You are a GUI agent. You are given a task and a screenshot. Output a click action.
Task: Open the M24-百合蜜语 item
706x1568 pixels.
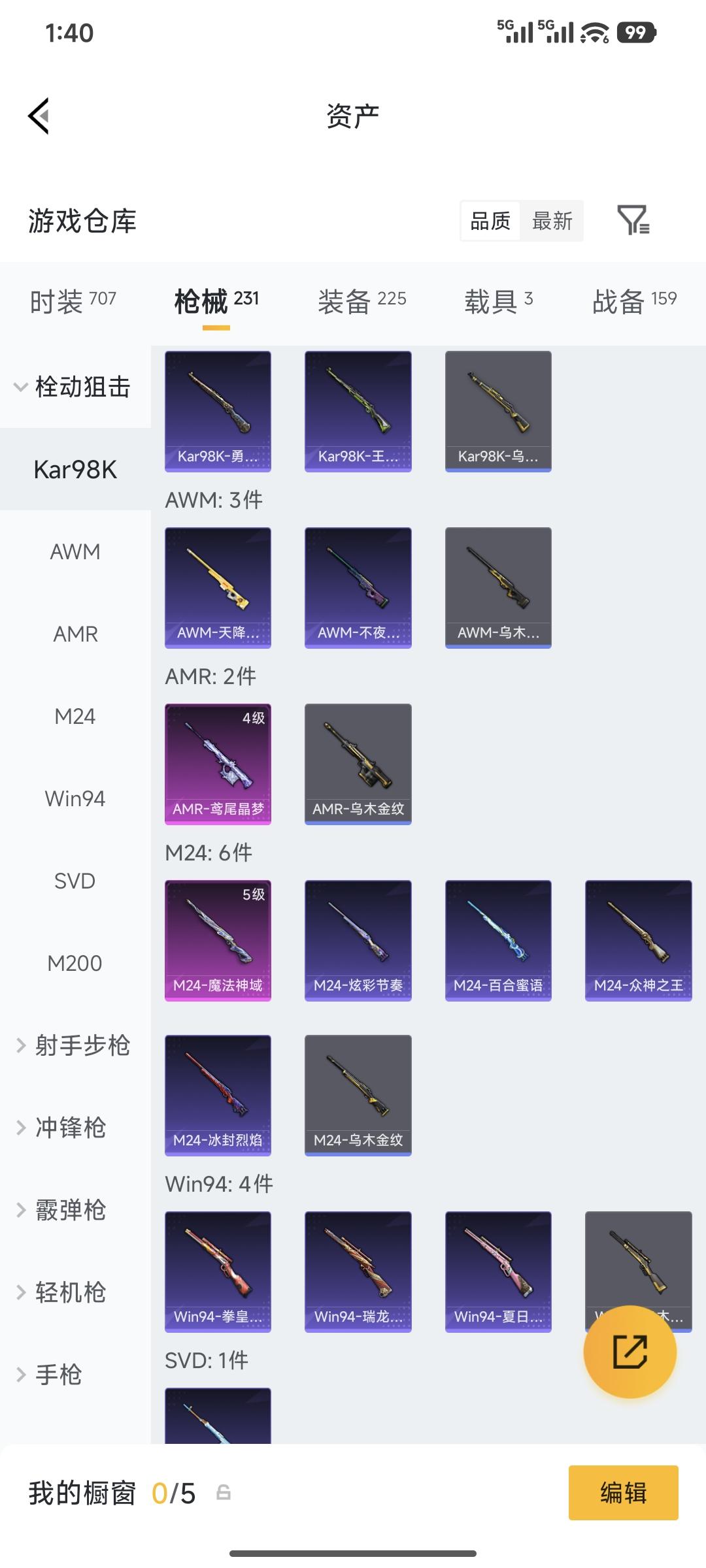[498, 939]
